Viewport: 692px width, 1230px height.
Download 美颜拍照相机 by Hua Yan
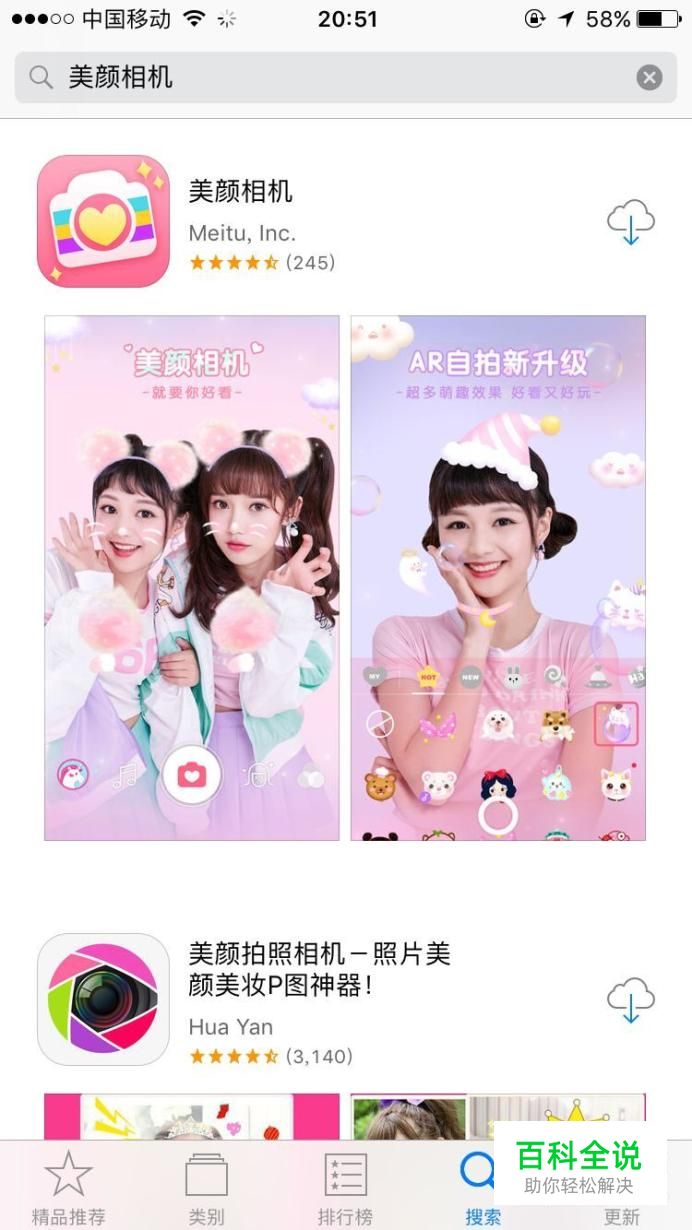pos(631,1000)
